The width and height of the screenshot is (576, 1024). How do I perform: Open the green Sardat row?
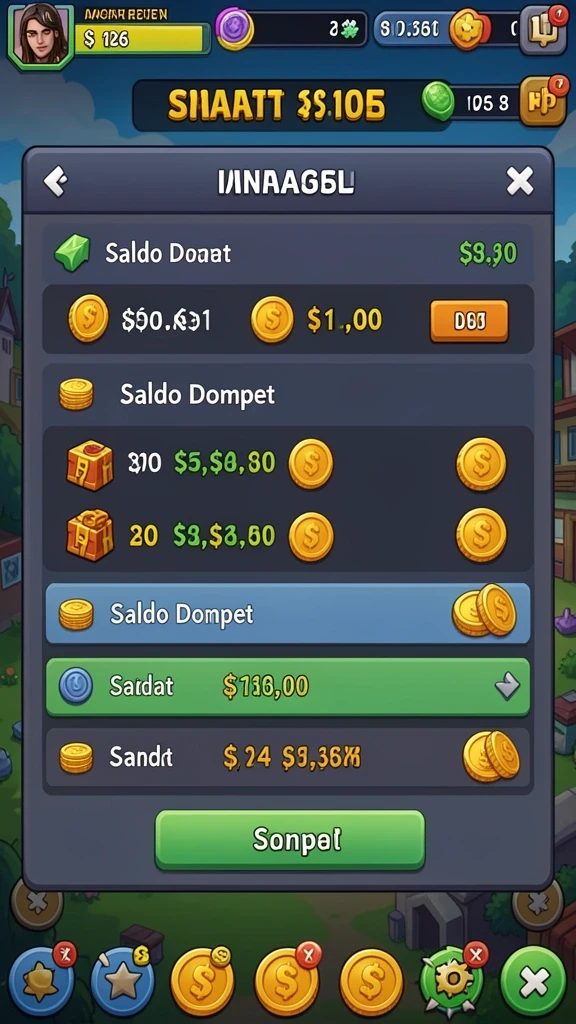coord(288,686)
